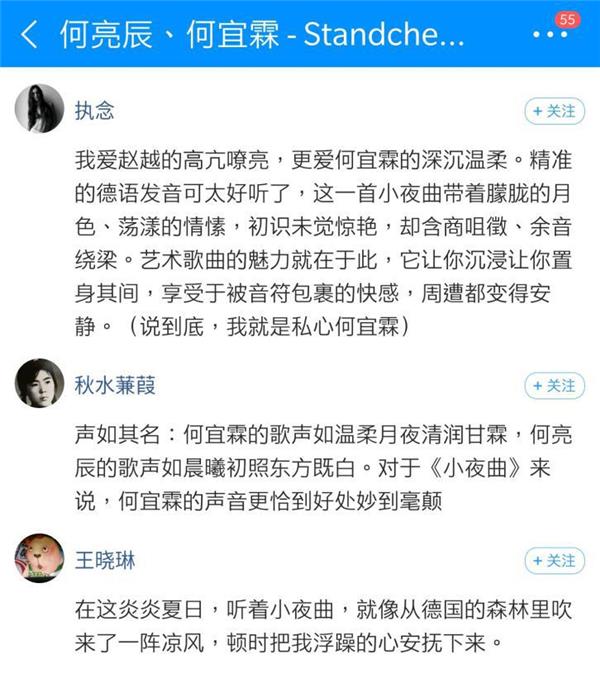The image size is (600, 673).
Task: Open 王晓琳's profile avatar
Action: 40,558
